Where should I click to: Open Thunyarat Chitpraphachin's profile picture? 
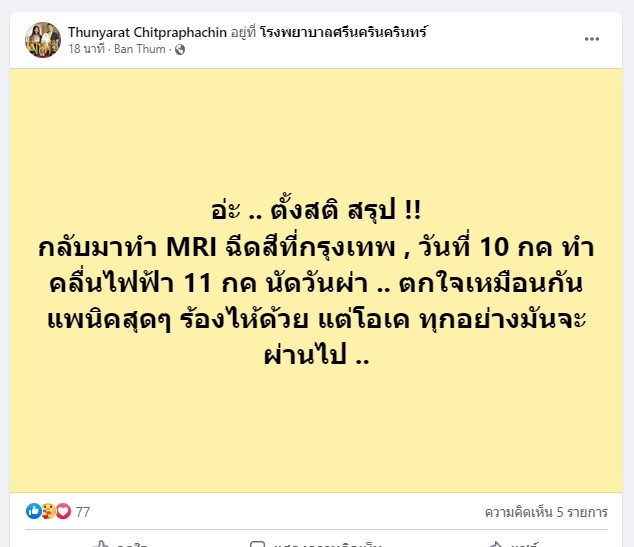42,39
